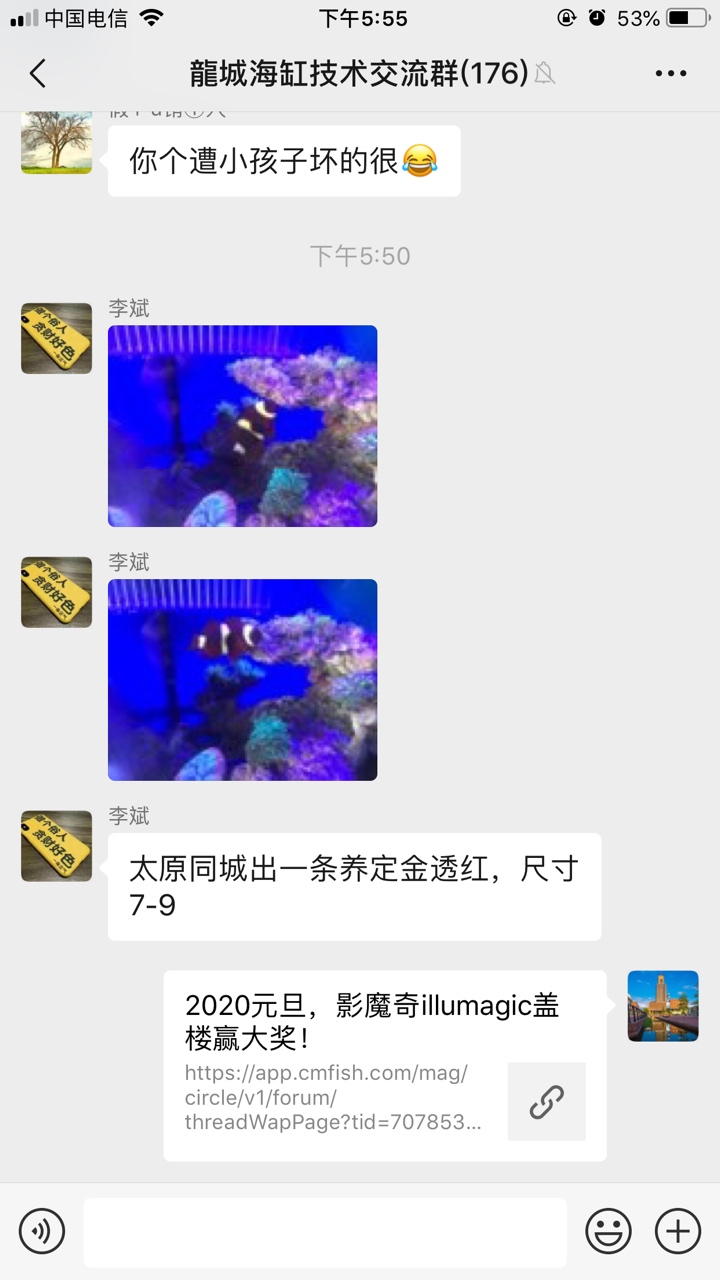The image size is (720, 1280).
Task: View the first clownfish photo from 李斌
Action: pos(242,426)
